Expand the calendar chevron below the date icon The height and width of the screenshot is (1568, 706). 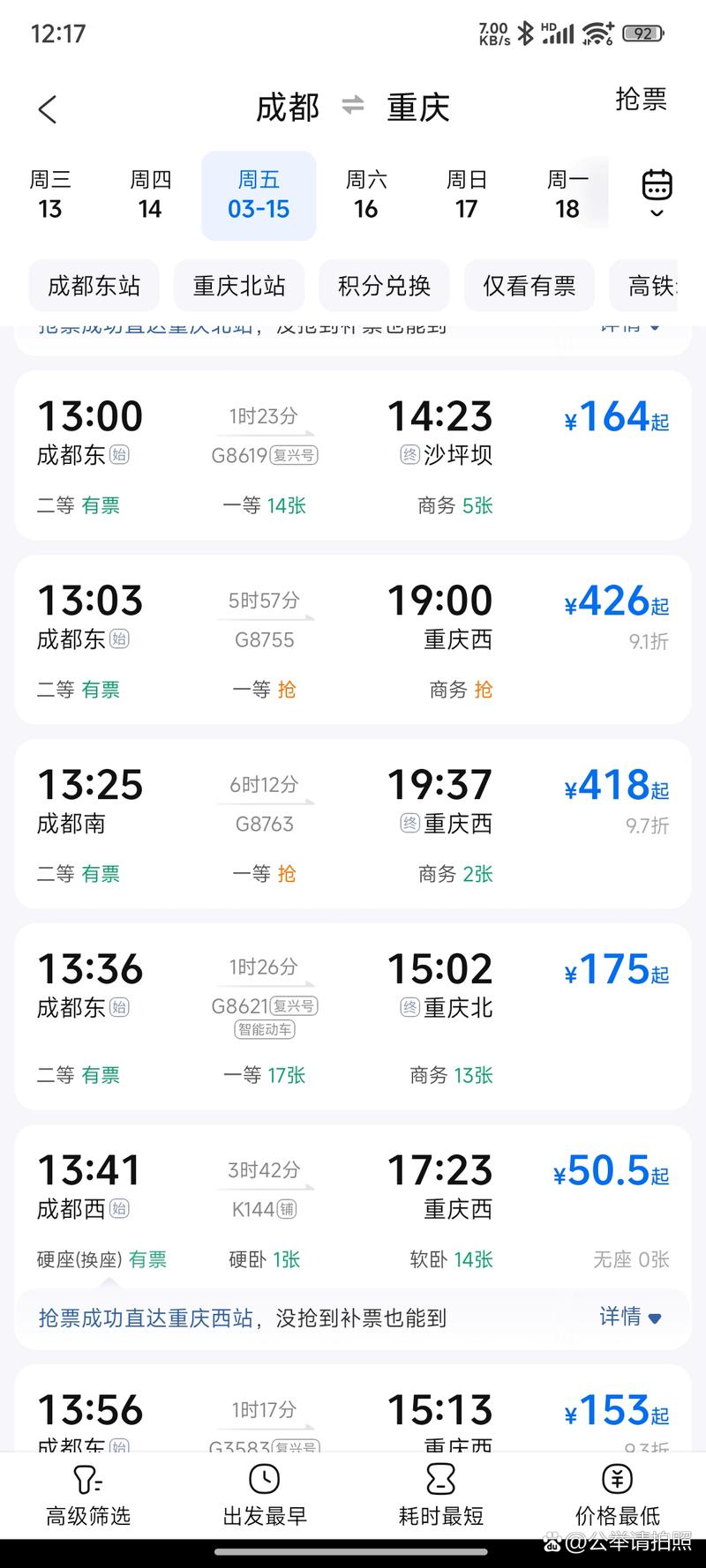pyautogui.click(x=657, y=214)
